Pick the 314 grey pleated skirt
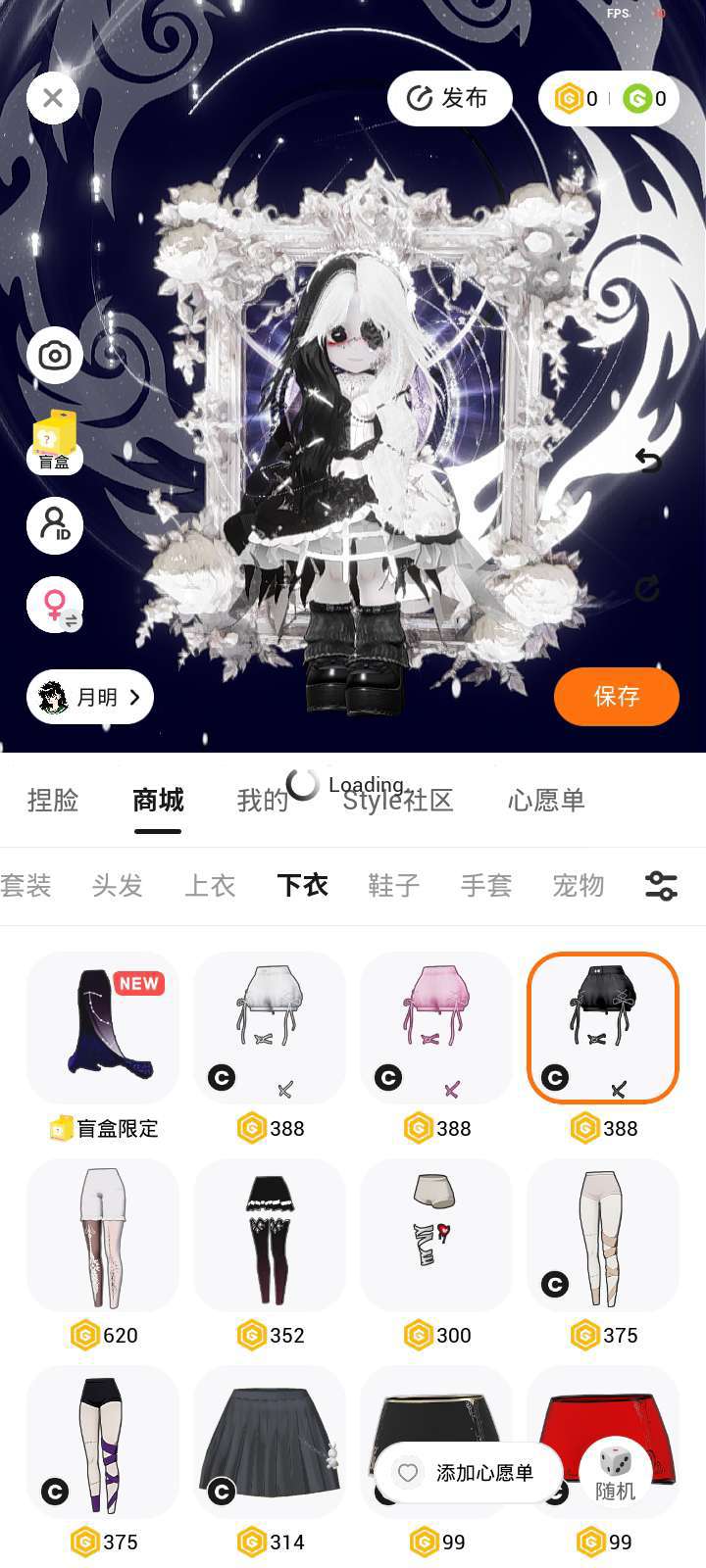This screenshot has height=1568, width=706. point(270,1443)
